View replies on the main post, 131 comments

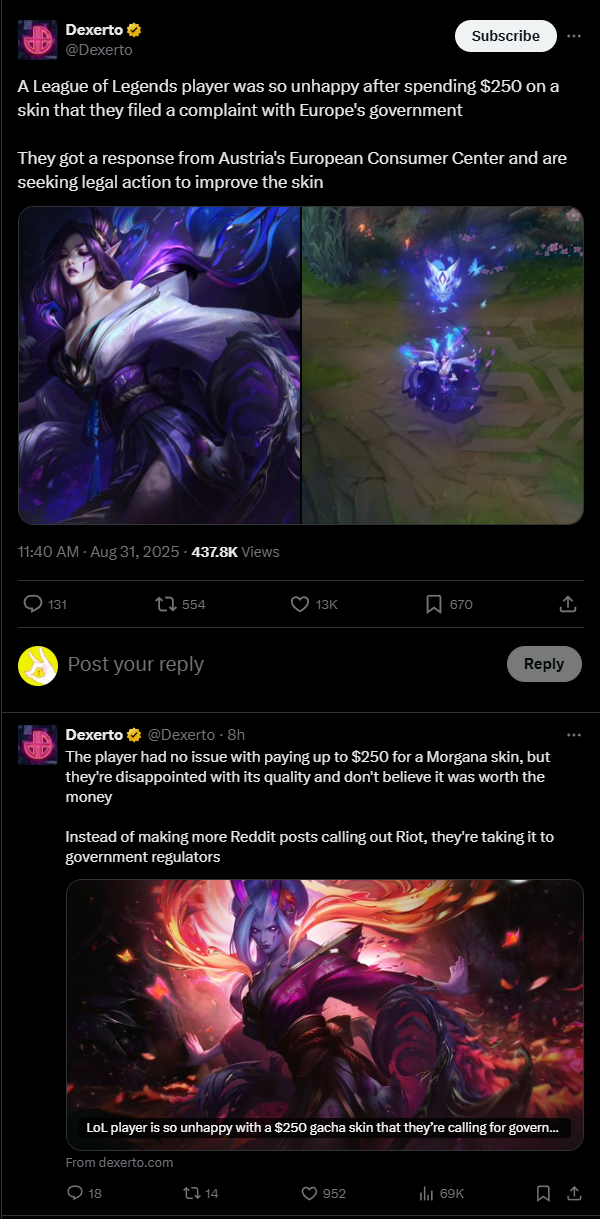[45, 604]
